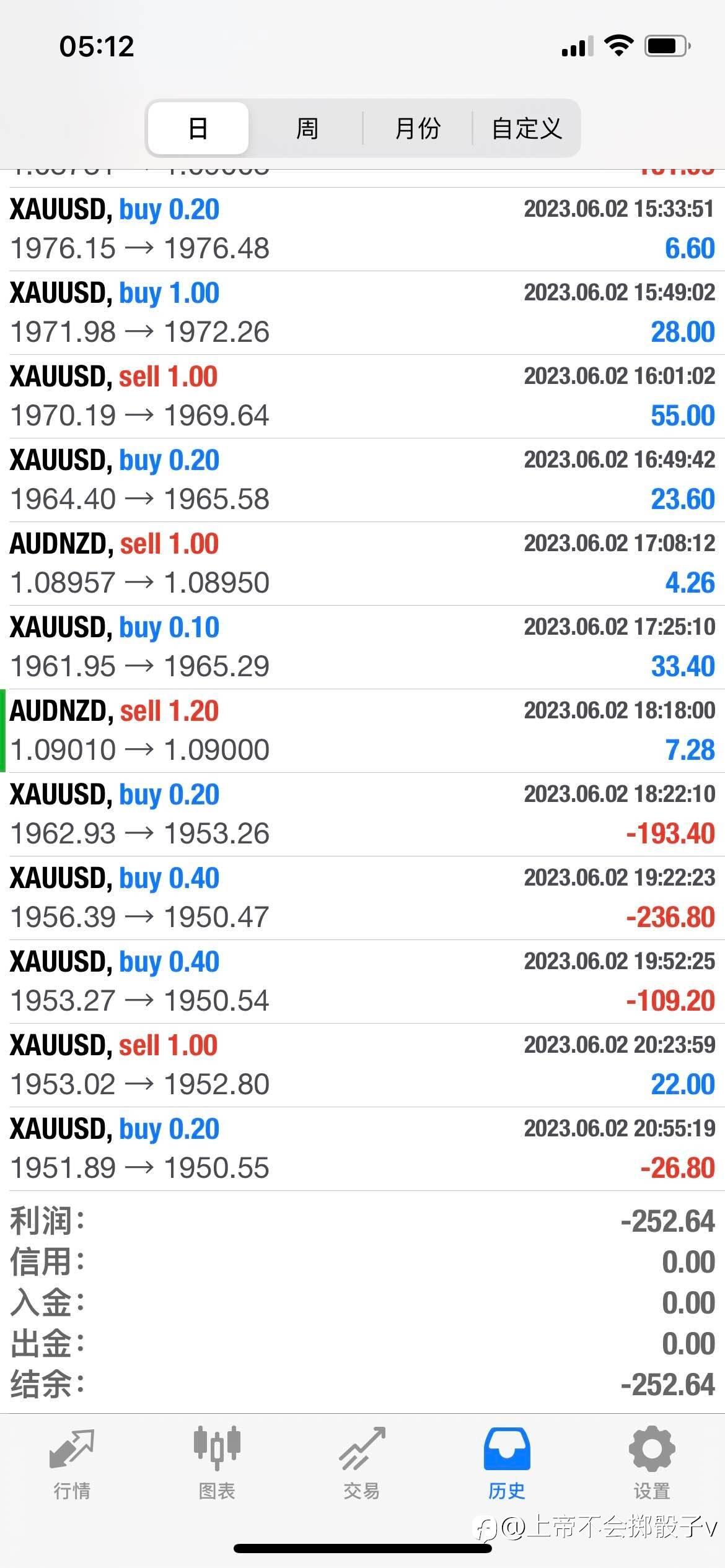Expand XAUUSD trade with -109.20 loss
Viewport: 725px width, 1568px height.
coord(362,982)
